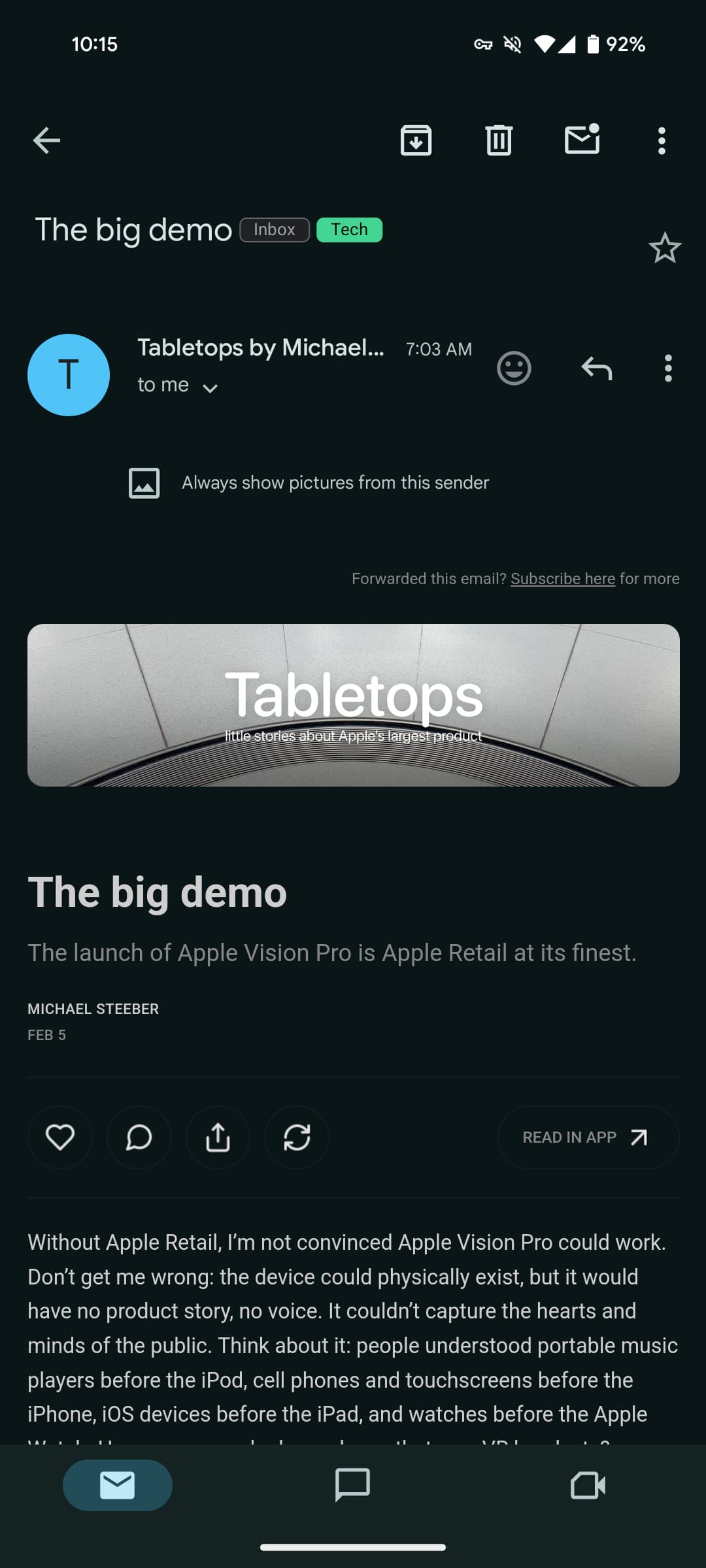Open the sender message options menu
706x1568 pixels.
[667, 368]
